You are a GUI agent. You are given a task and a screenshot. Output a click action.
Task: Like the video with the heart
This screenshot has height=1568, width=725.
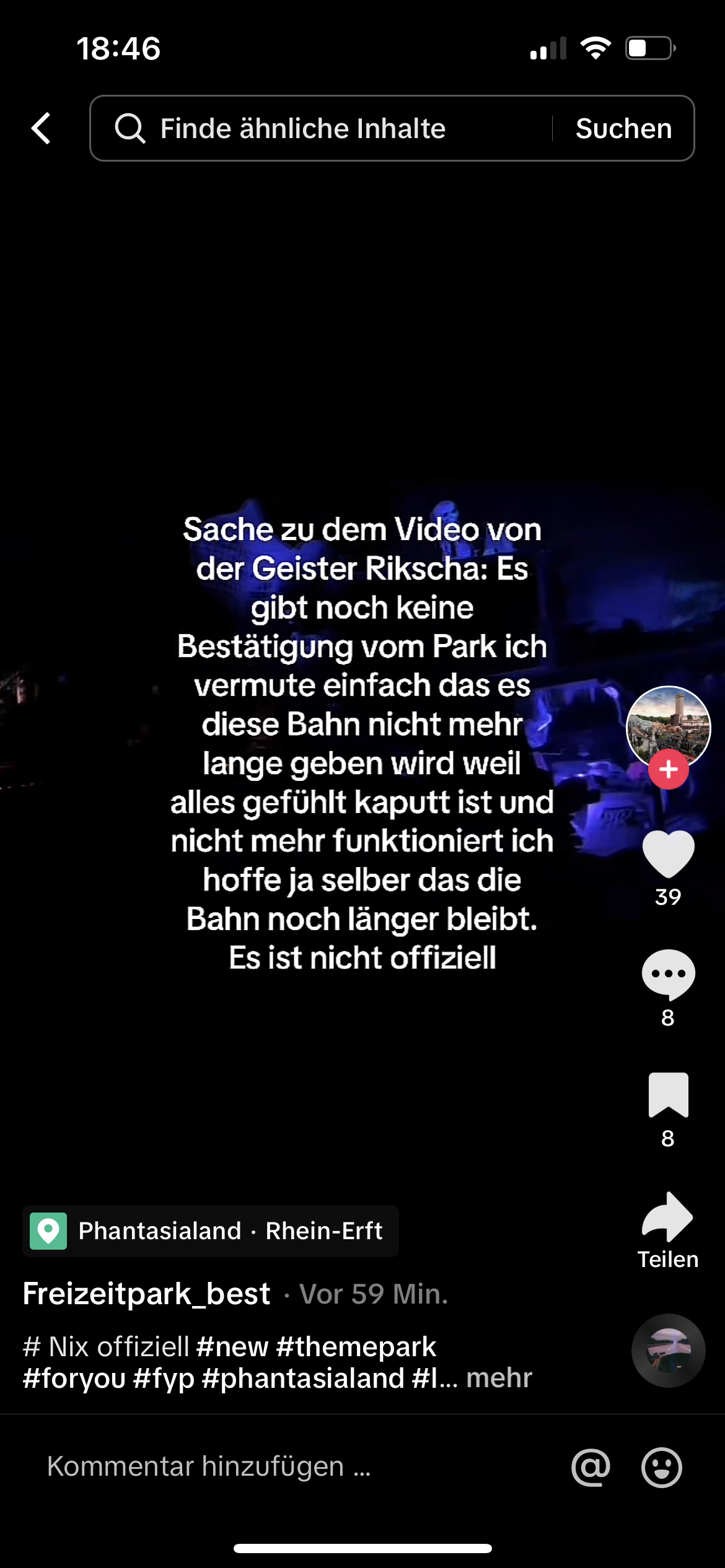pyautogui.click(x=668, y=853)
